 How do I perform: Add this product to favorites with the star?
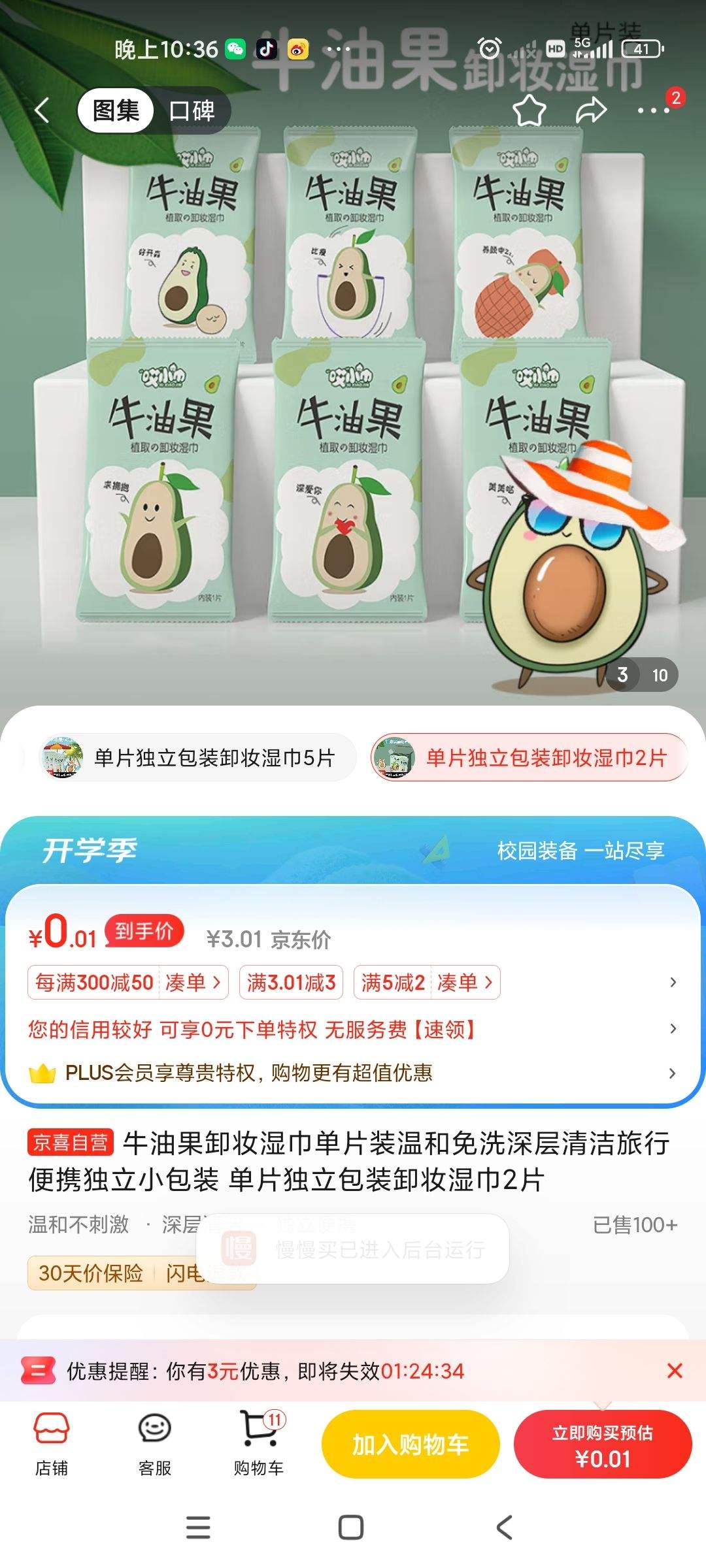529,110
